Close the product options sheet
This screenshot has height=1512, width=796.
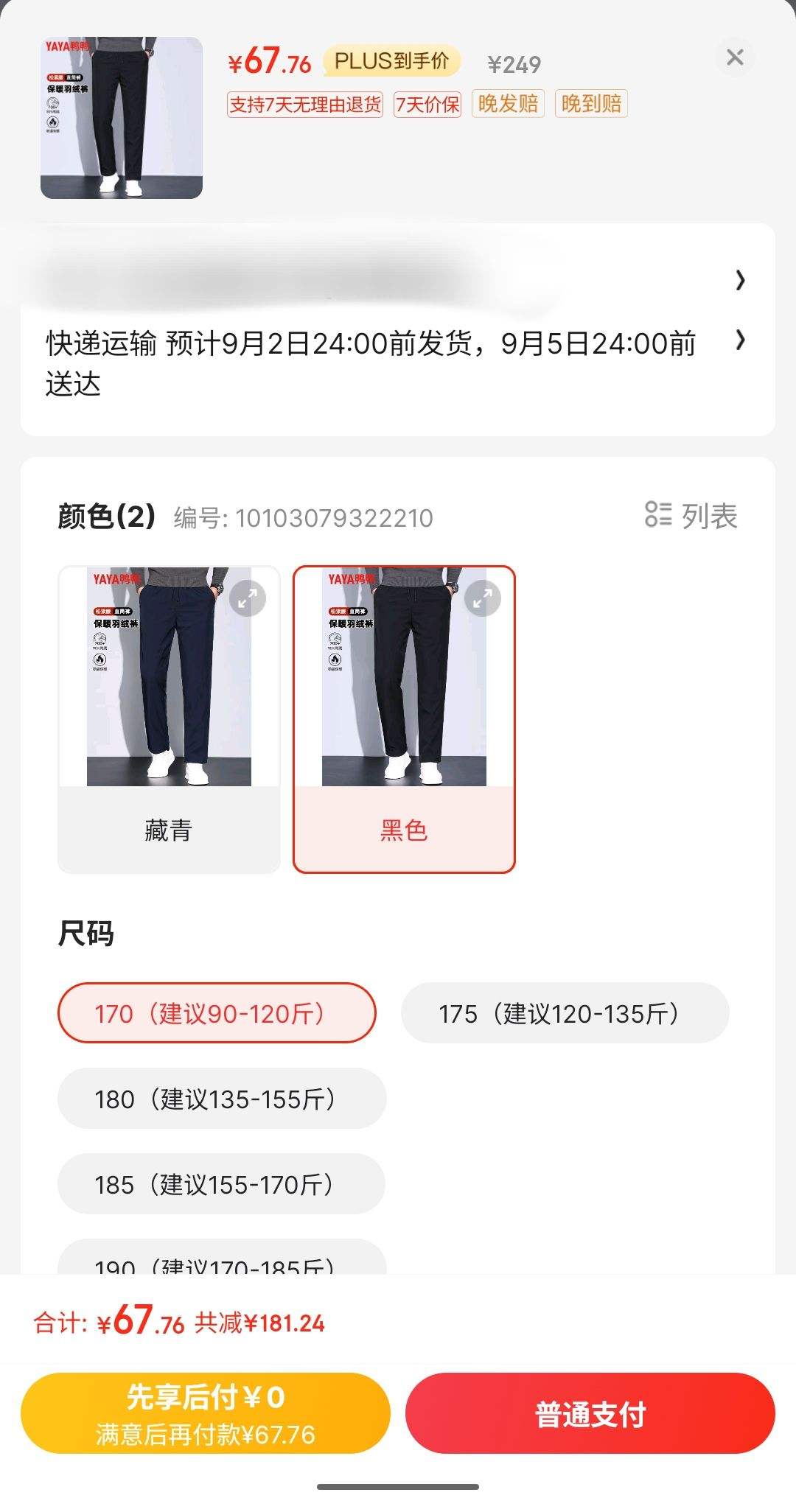[735, 57]
